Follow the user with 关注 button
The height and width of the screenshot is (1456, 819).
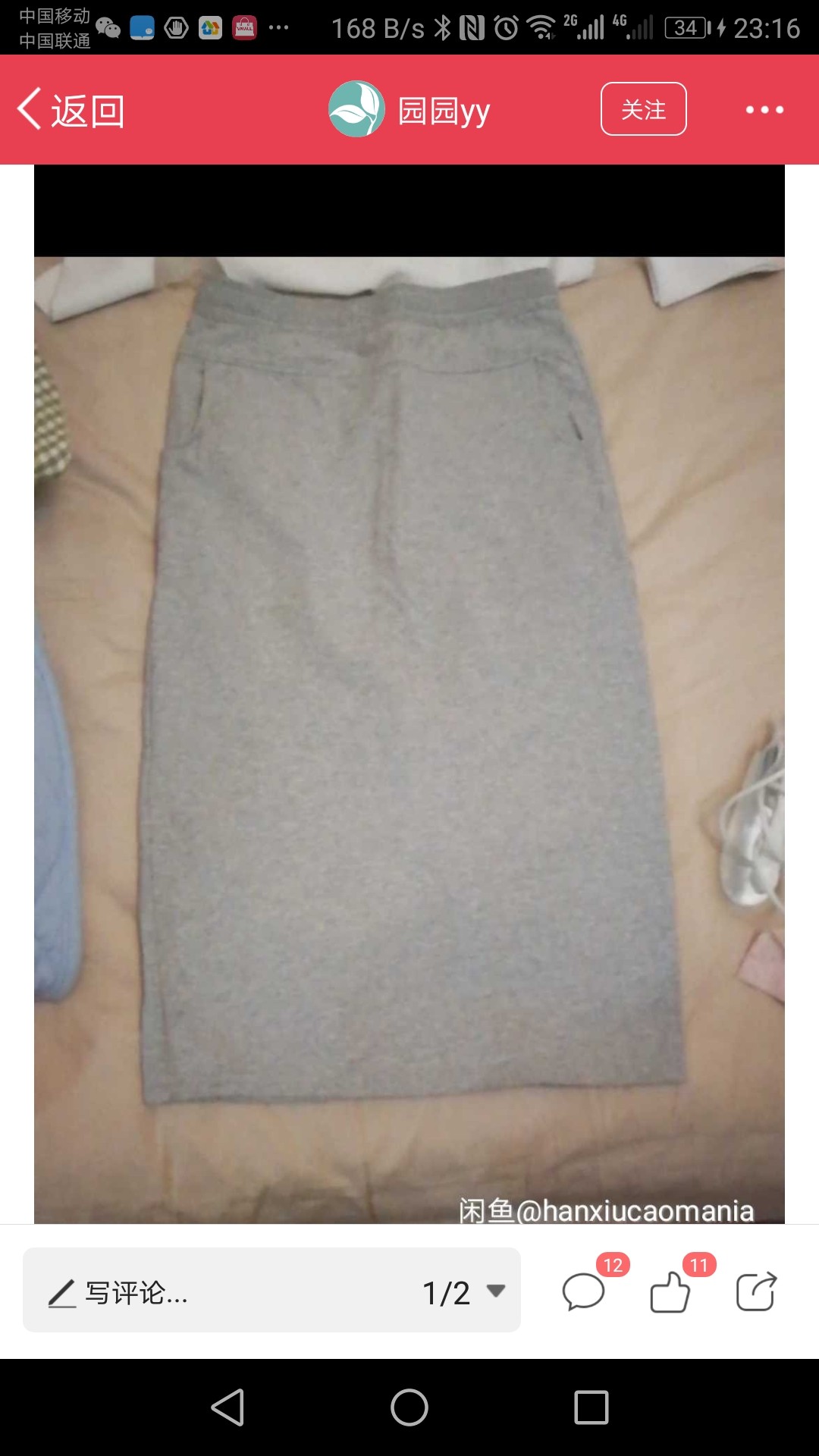tap(644, 109)
